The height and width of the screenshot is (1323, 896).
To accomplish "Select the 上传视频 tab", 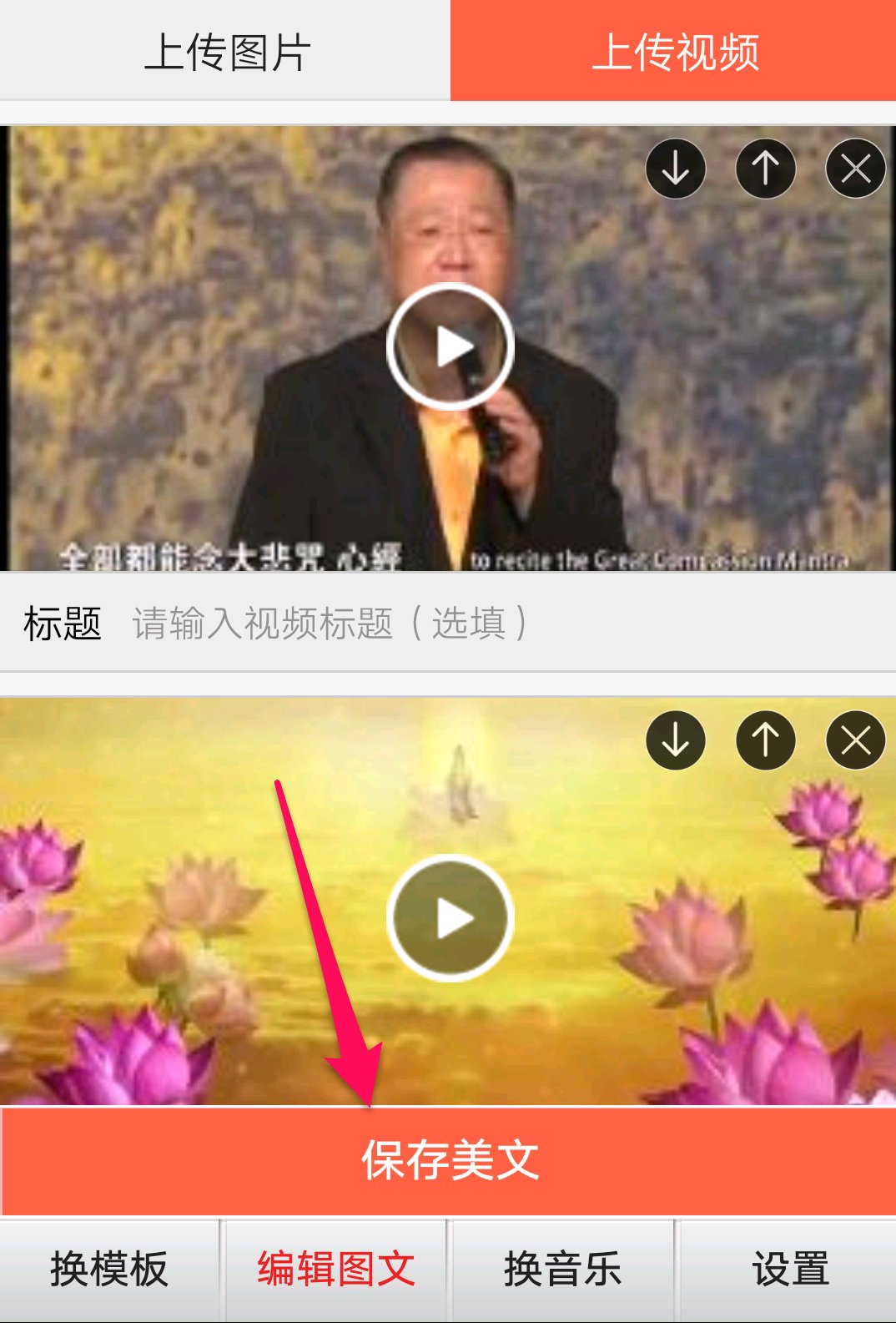I will (673, 51).
